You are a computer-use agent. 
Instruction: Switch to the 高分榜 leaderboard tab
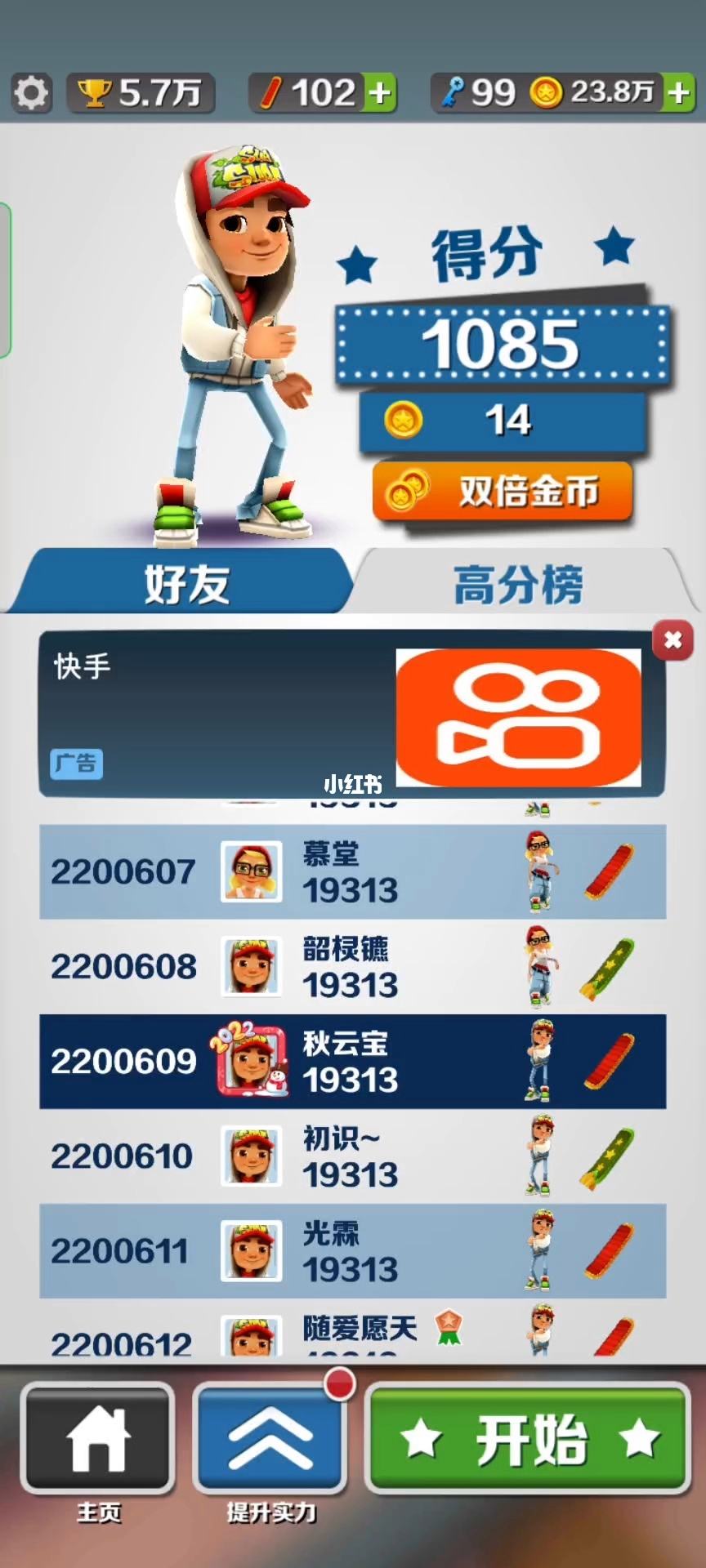[519, 583]
